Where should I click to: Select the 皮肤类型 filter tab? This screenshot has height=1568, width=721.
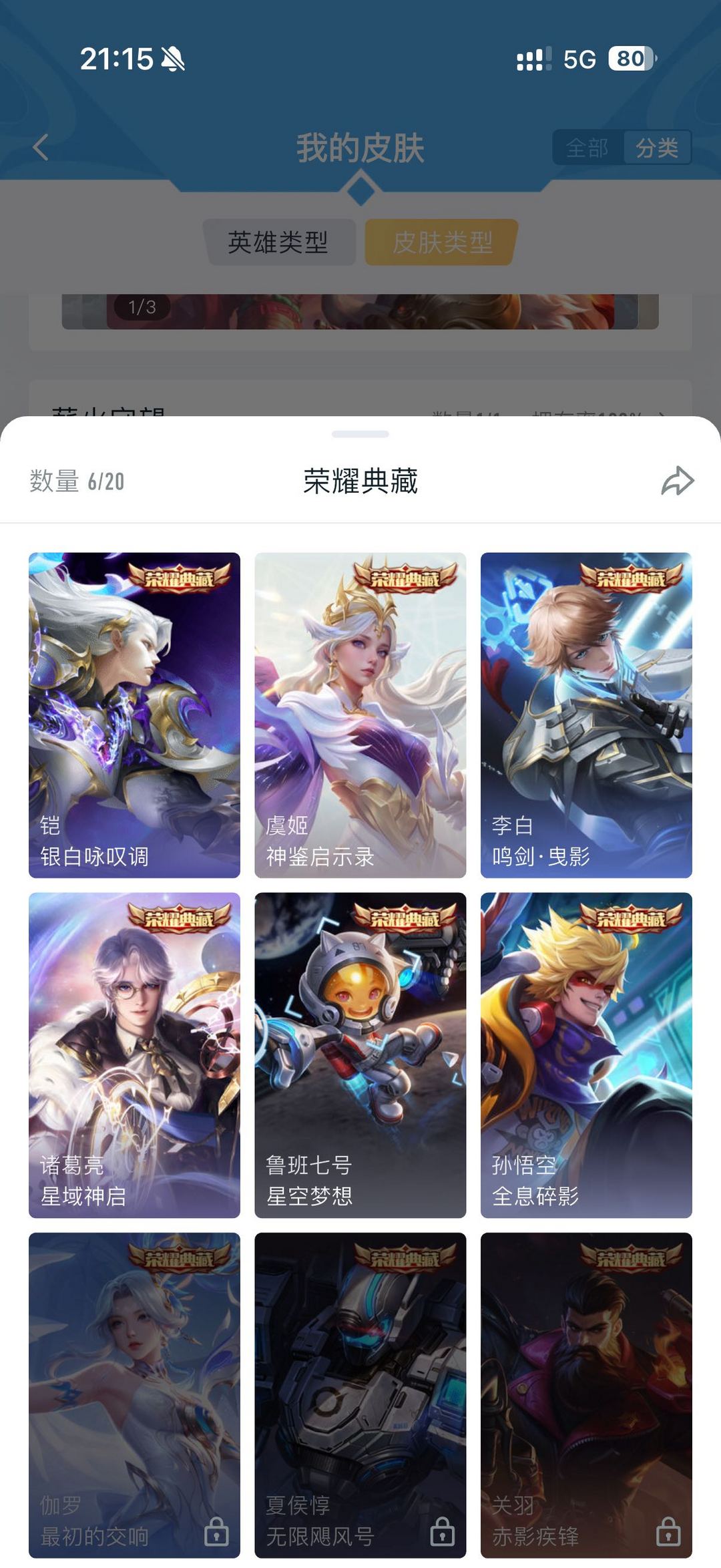coord(441,243)
